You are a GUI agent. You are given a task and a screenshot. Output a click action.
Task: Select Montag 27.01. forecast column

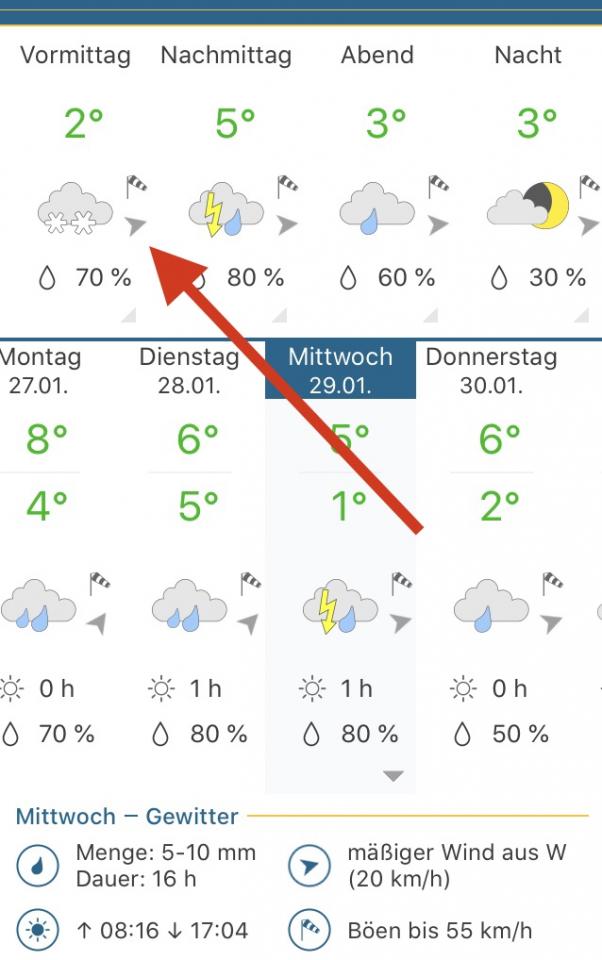tap(42, 371)
